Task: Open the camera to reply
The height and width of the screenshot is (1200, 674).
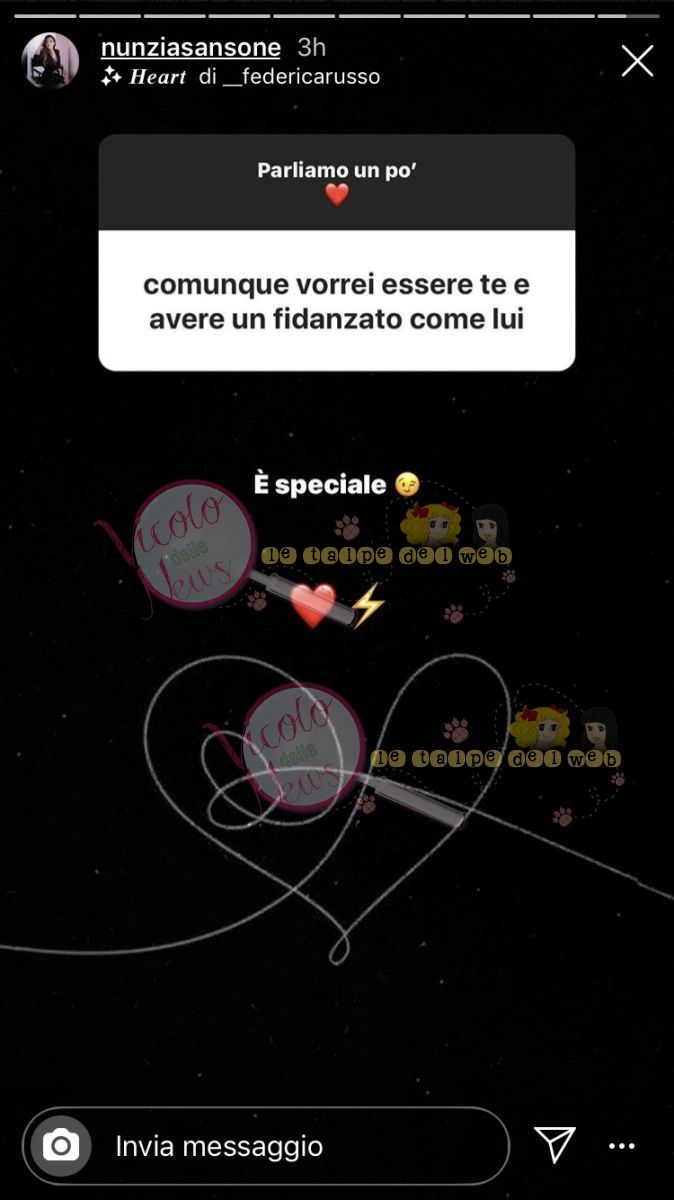Action: tap(61, 1145)
